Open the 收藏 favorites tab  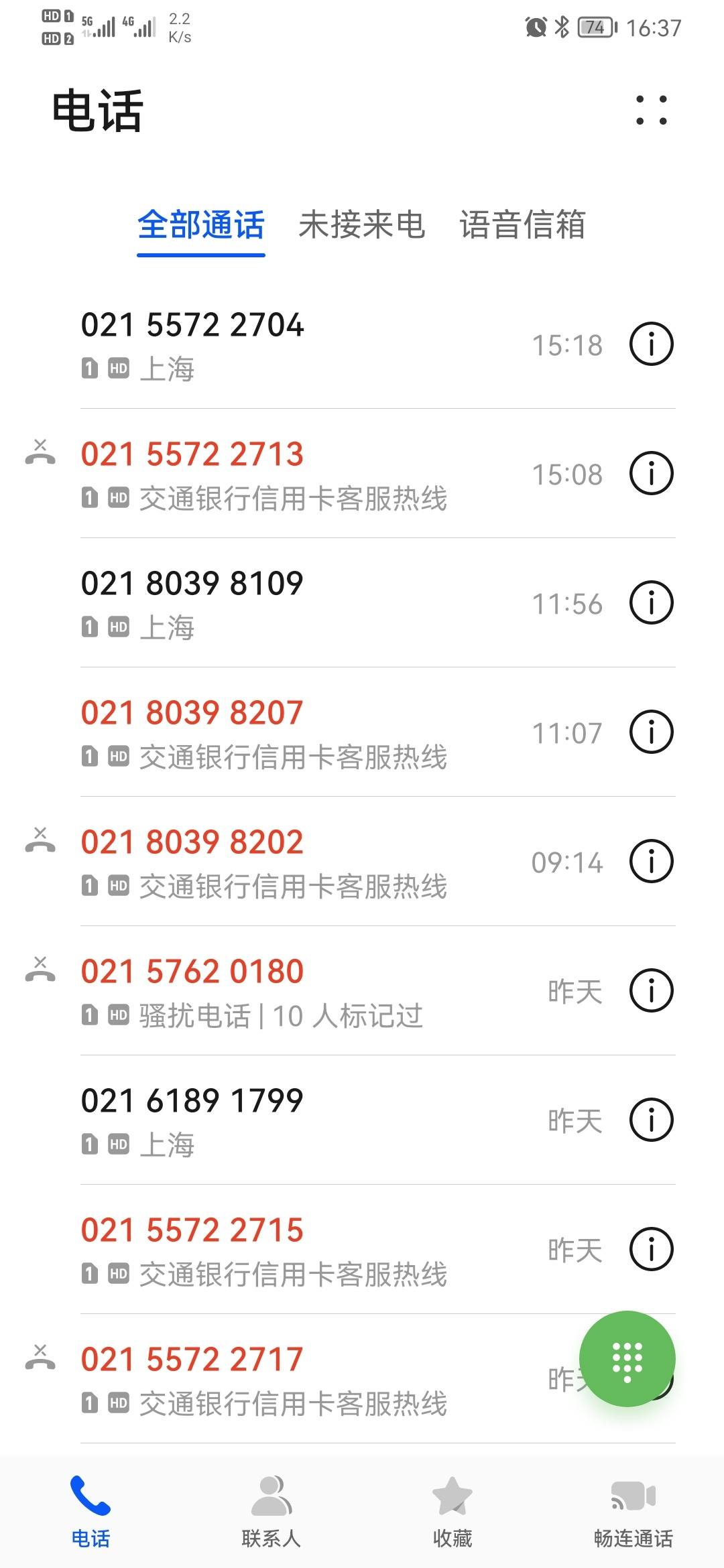tap(452, 1511)
